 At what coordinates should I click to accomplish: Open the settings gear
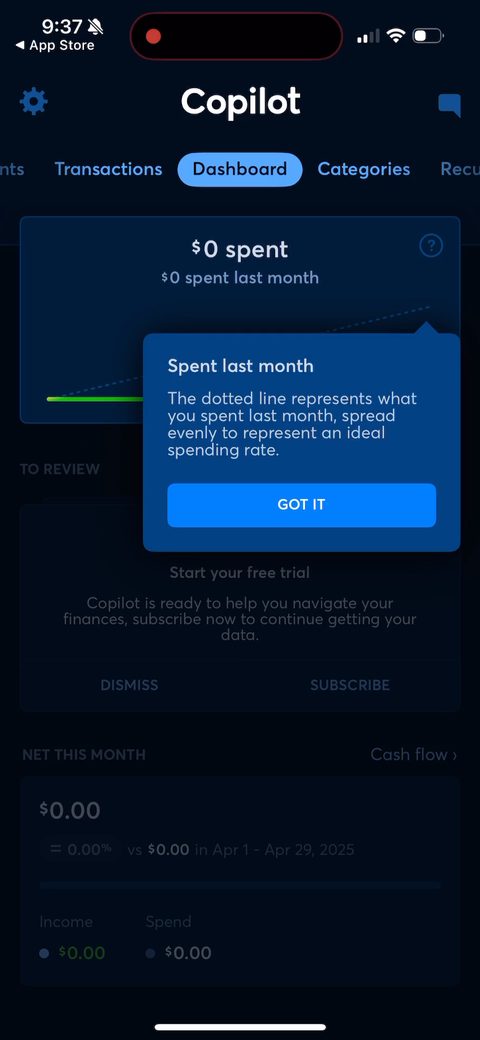click(x=34, y=101)
